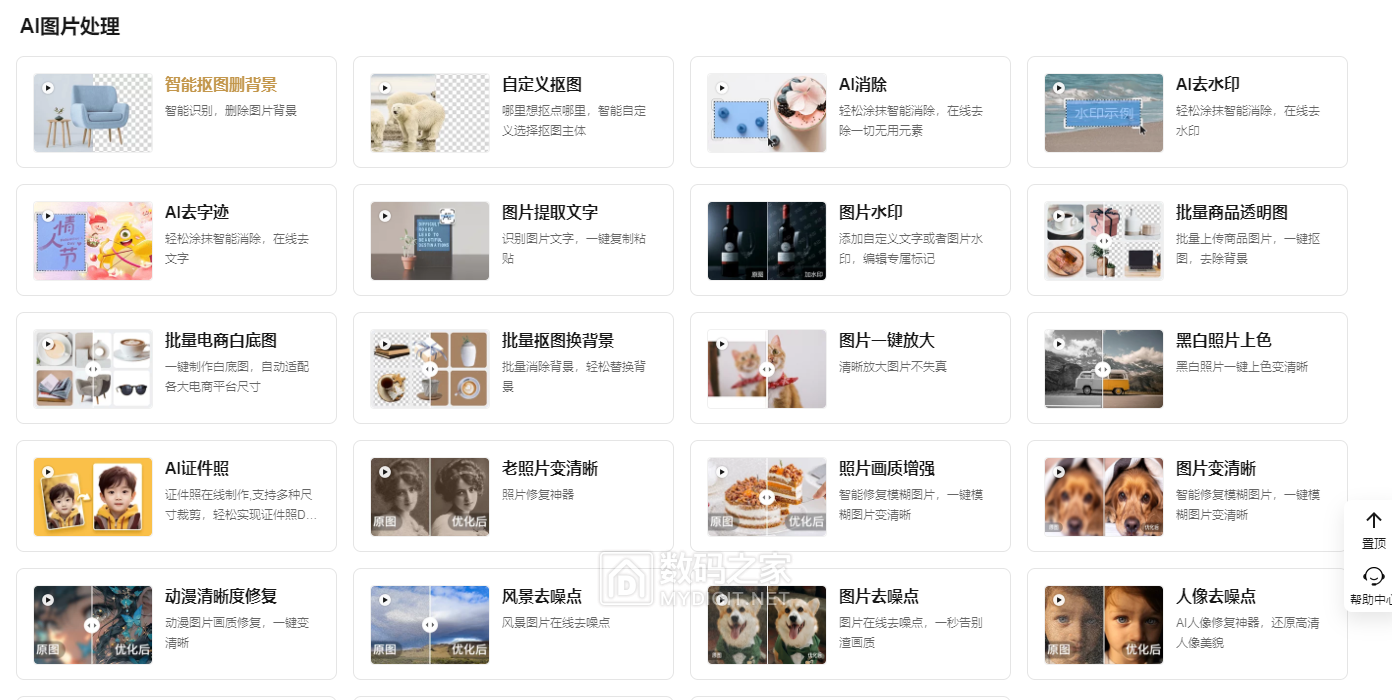
Task: Open 老照片变清晰 restoration card
Action: pyautogui.click(x=513, y=496)
